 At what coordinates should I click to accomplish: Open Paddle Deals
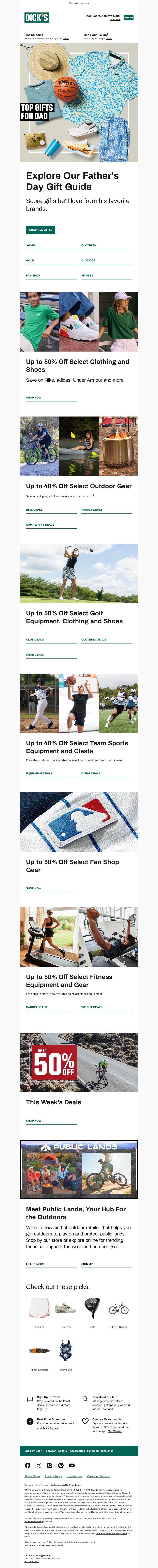coord(92,509)
